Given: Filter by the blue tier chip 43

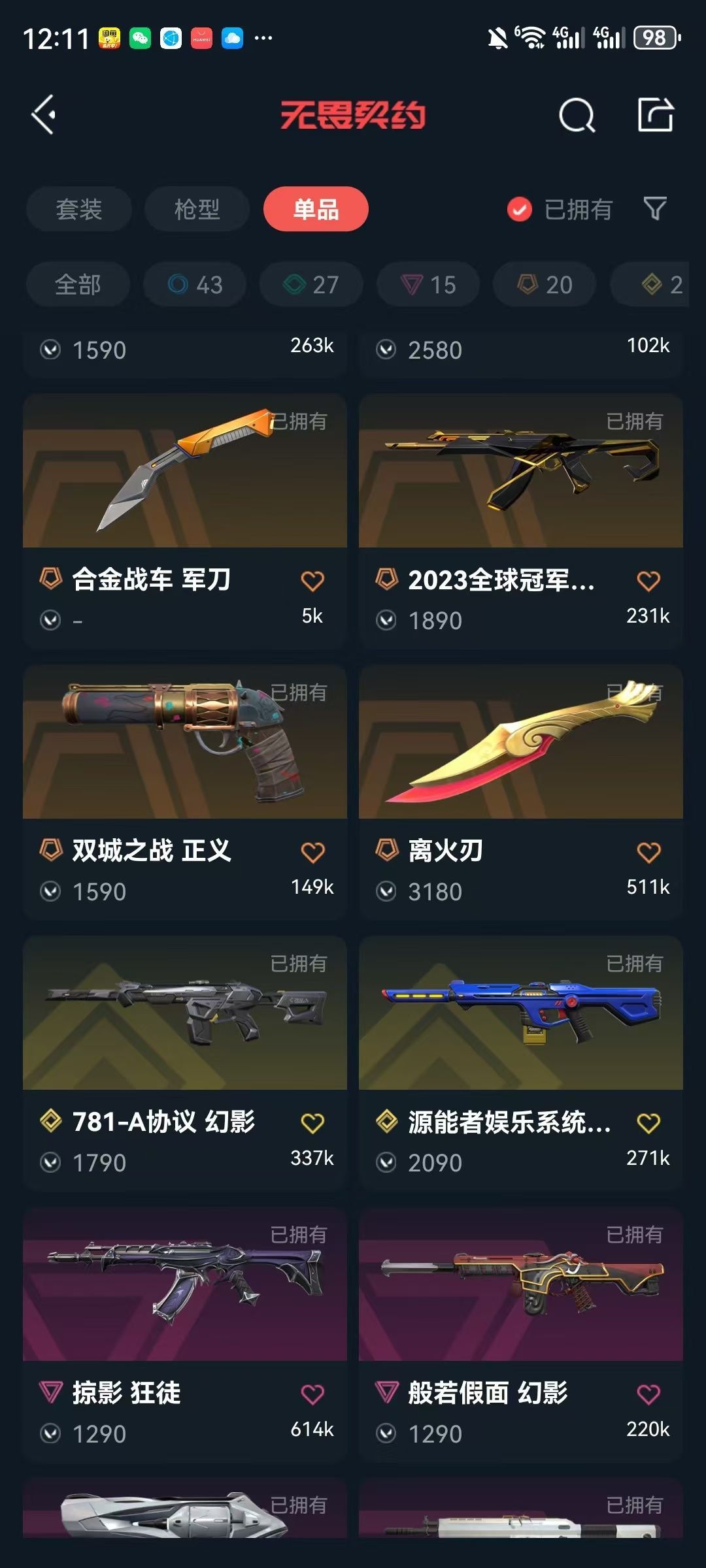Looking at the screenshot, I should point(195,285).
